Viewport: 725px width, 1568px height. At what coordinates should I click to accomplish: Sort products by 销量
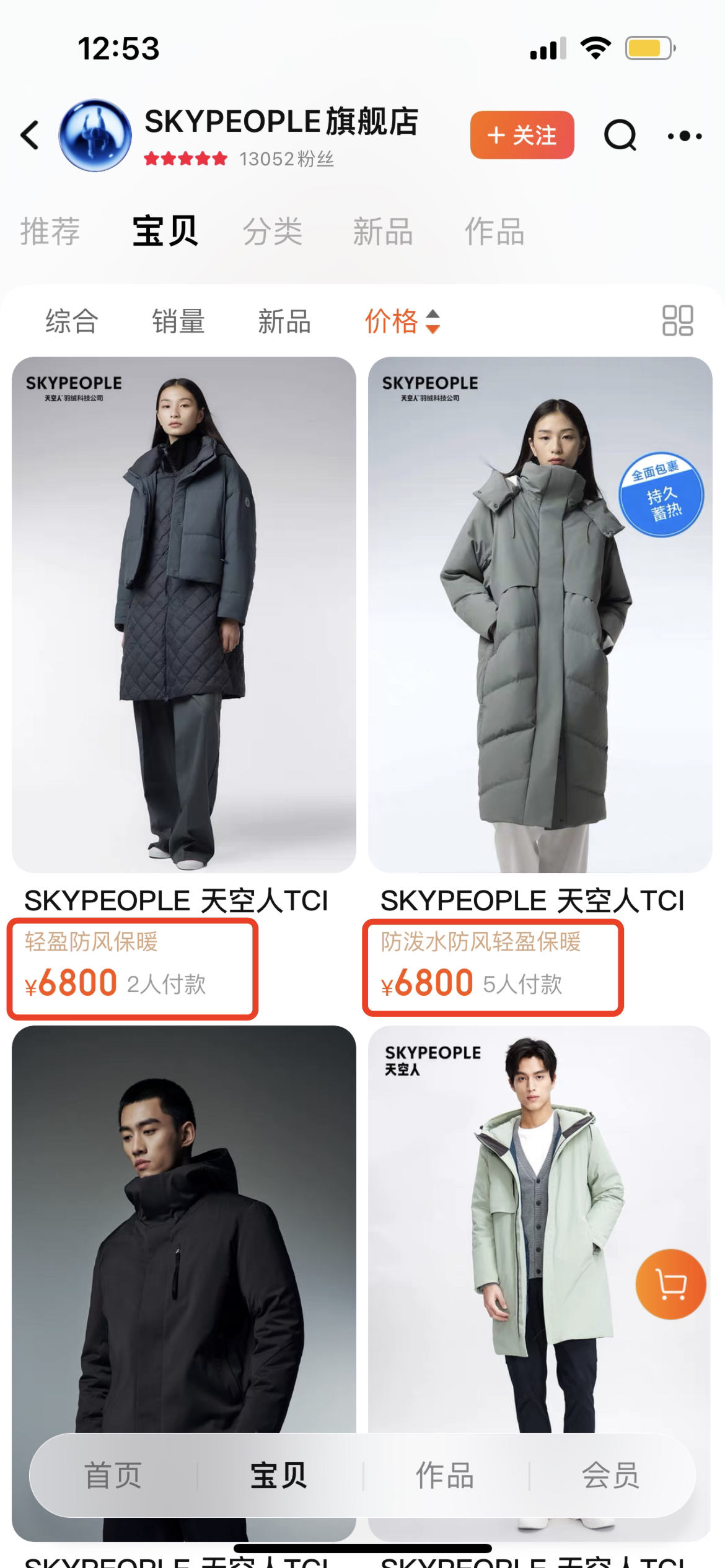coord(178,321)
